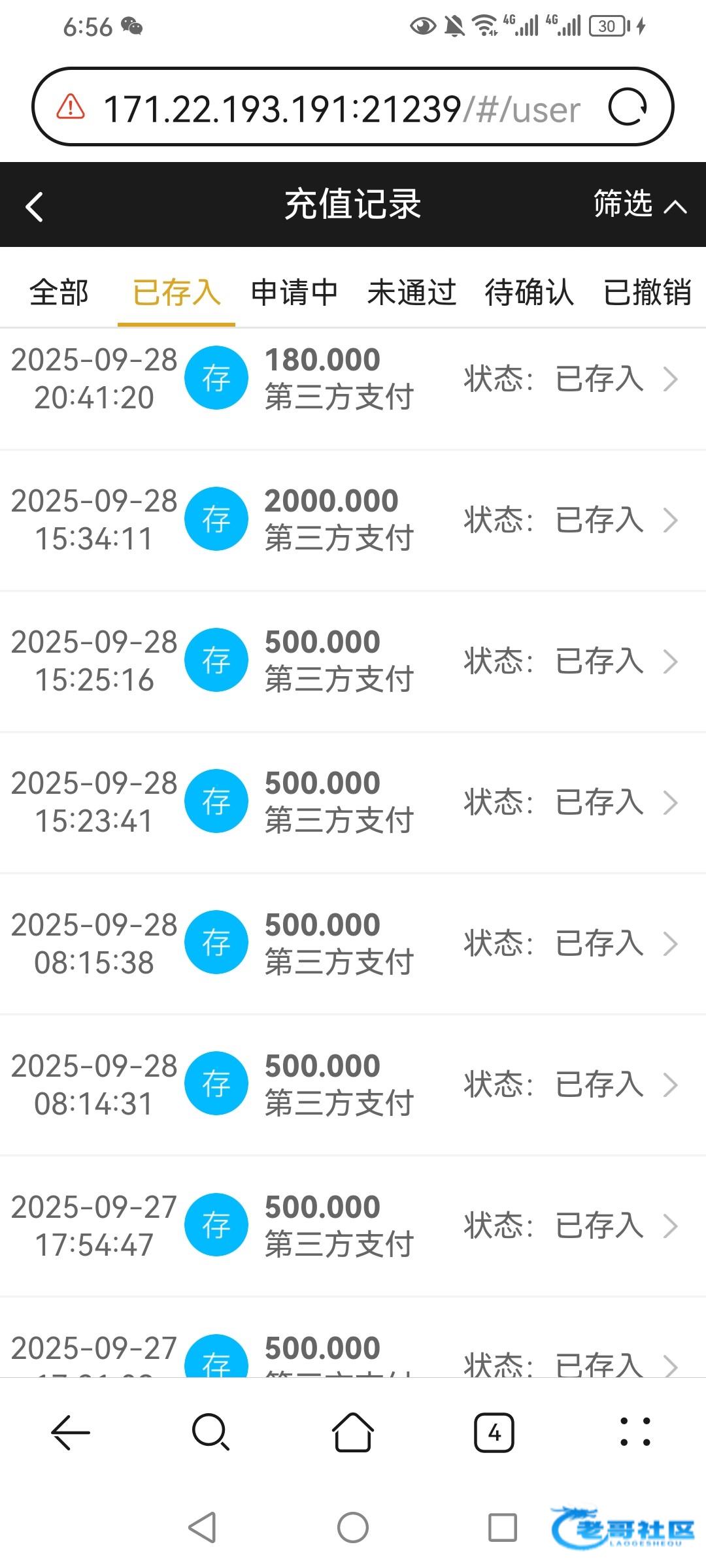View the deposit made at 15:23:41
The width and height of the screenshot is (706, 1568).
[x=353, y=802]
